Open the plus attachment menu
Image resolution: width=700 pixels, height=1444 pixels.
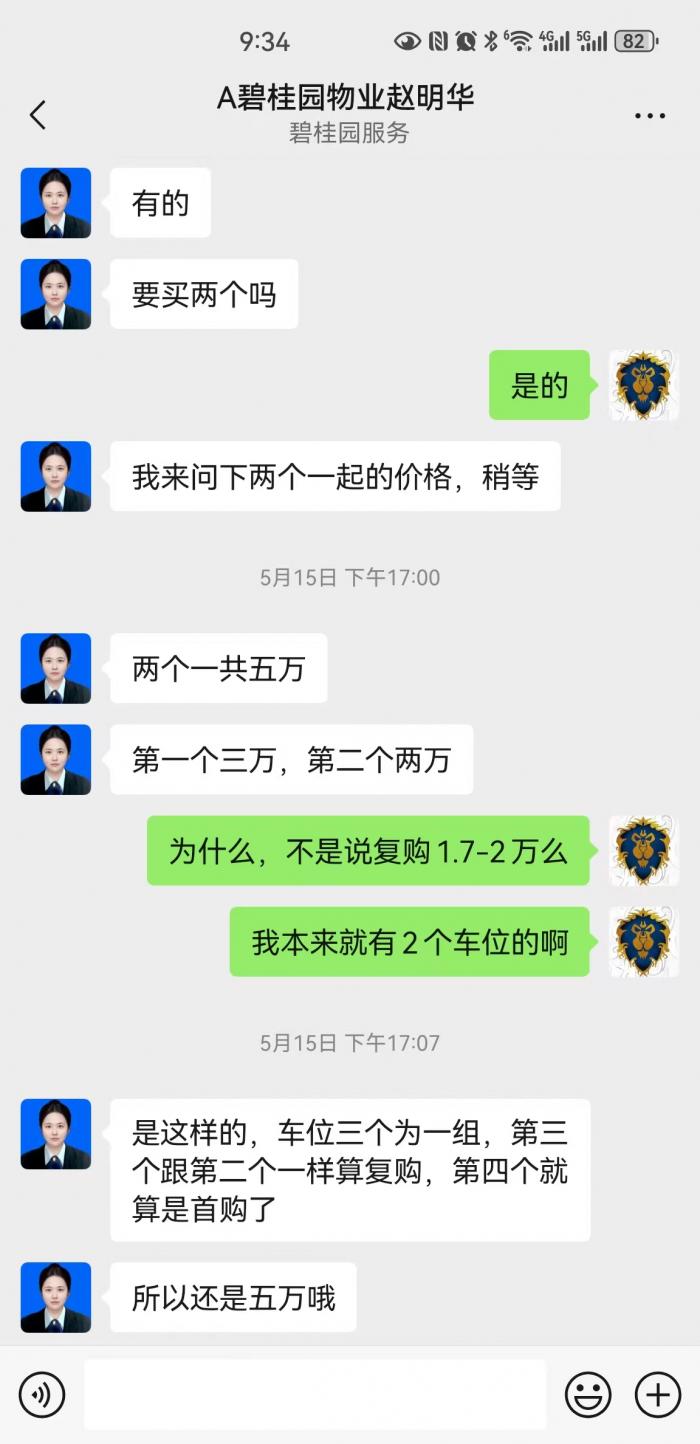(x=657, y=1394)
